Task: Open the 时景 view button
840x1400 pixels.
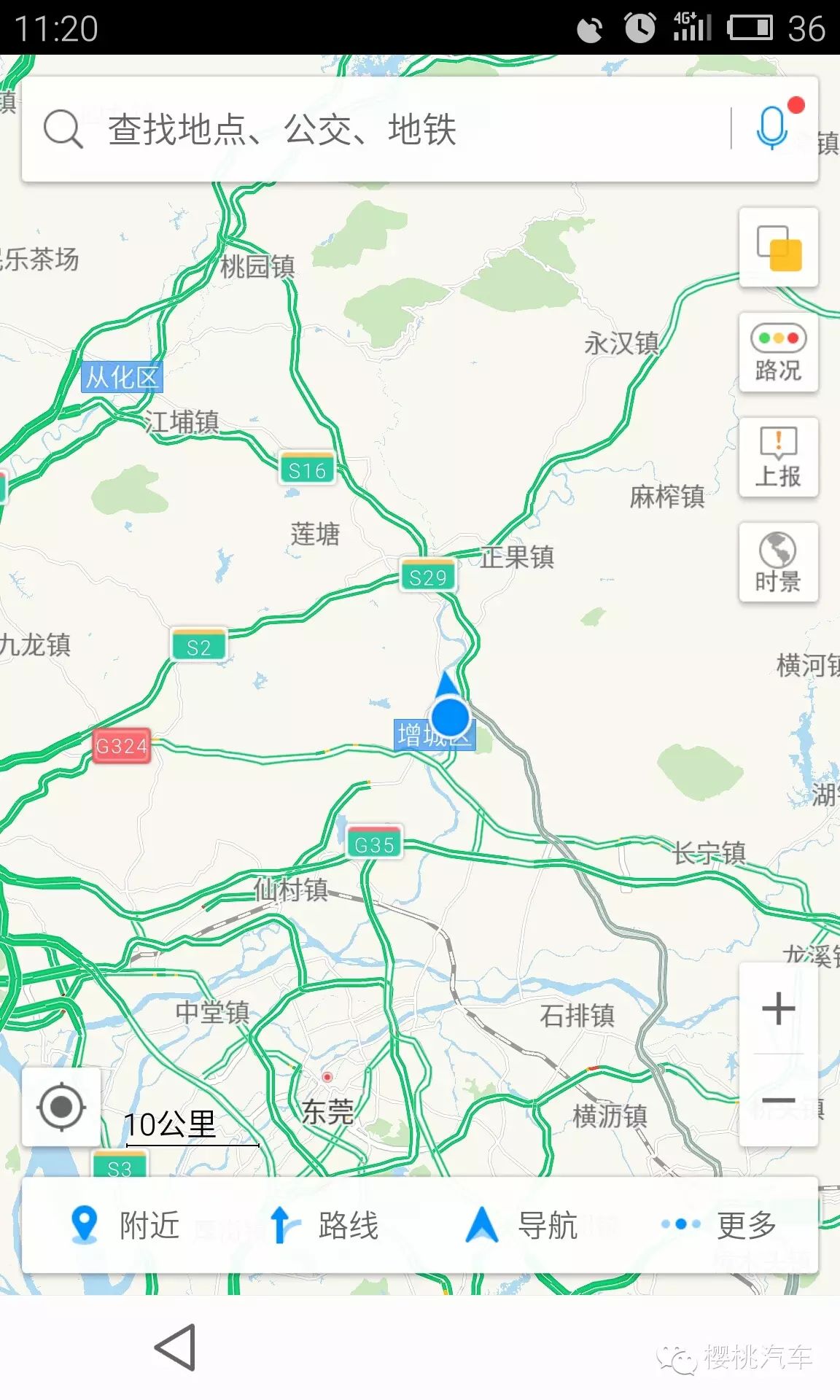Action: [x=779, y=562]
